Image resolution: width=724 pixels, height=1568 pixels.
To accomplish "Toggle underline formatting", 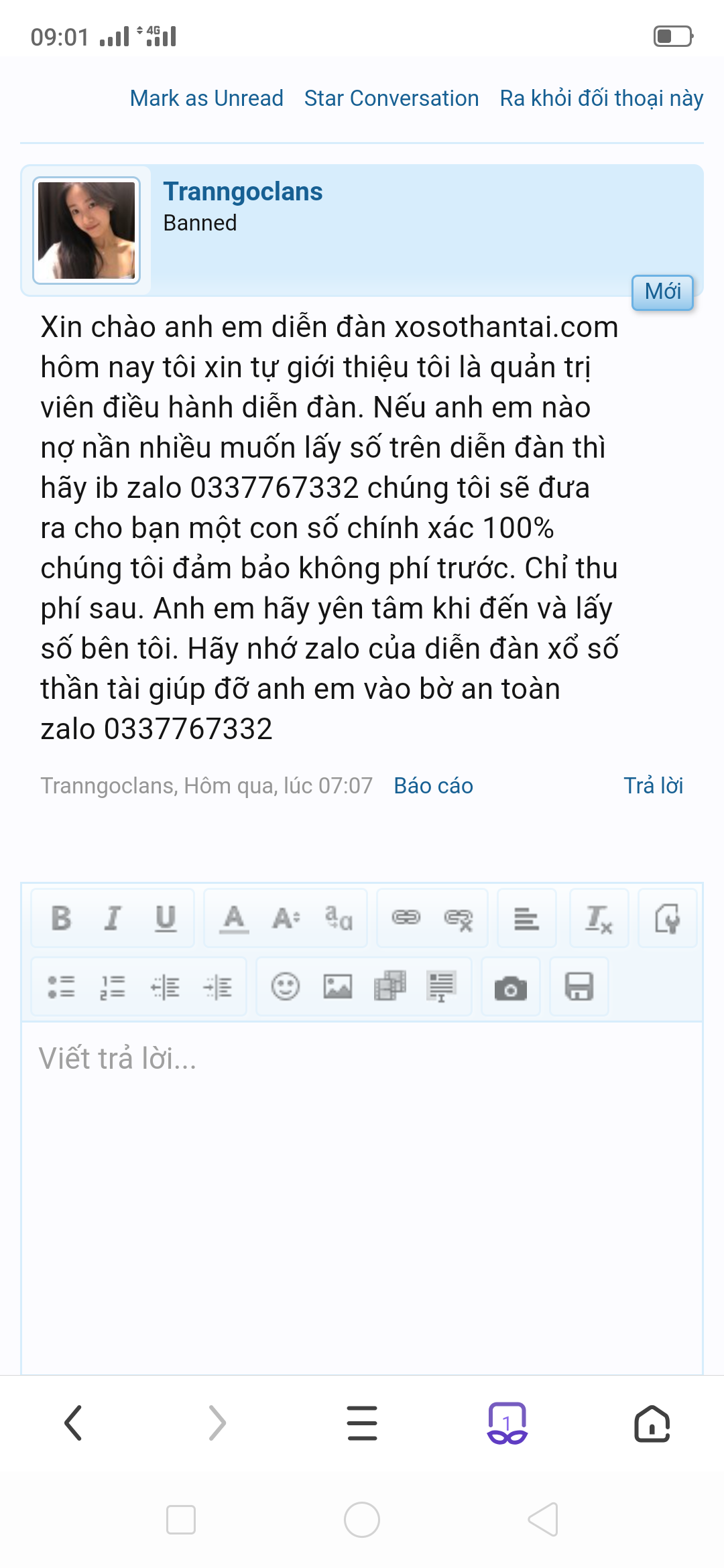I will pyautogui.click(x=165, y=918).
